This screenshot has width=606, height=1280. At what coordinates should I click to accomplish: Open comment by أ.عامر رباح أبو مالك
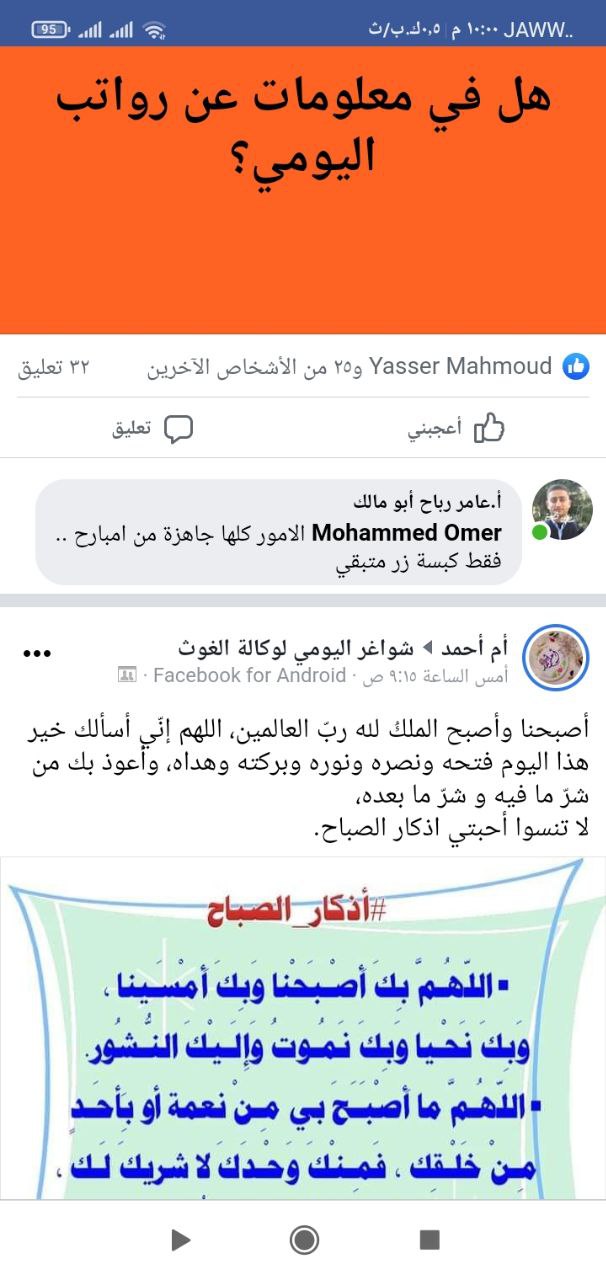[x=278, y=532]
